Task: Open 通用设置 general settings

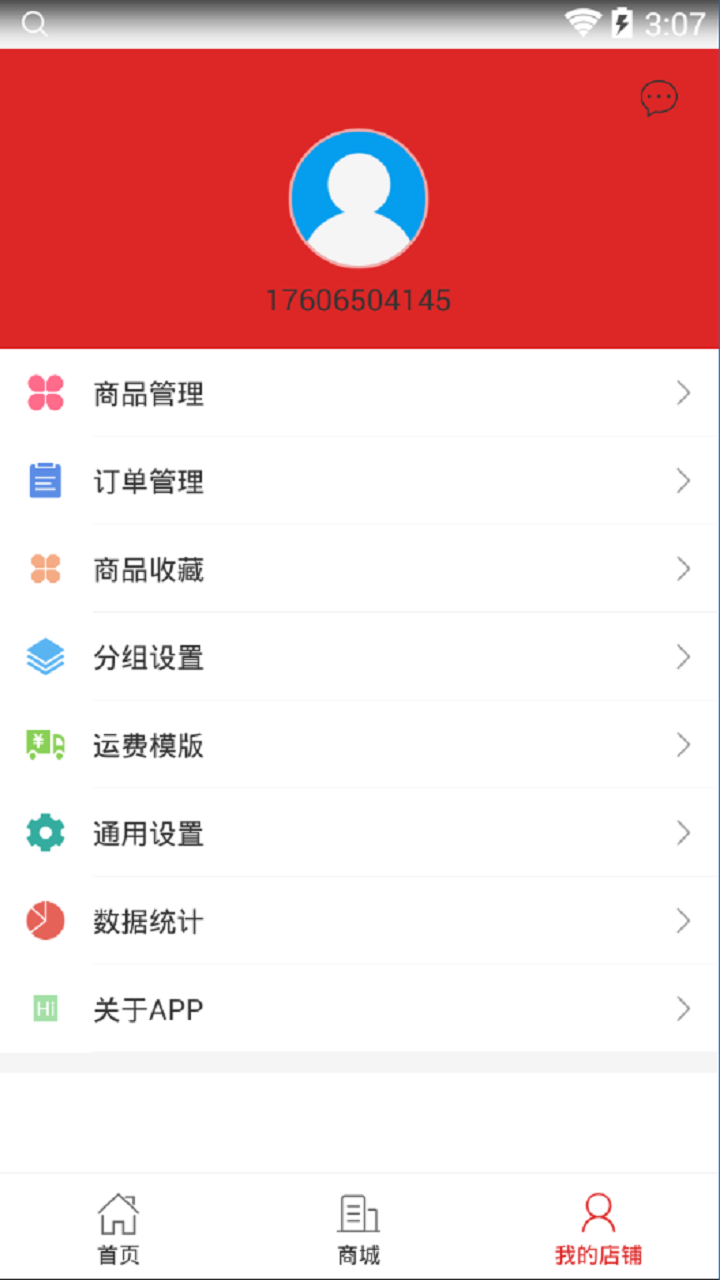Action: [360, 833]
